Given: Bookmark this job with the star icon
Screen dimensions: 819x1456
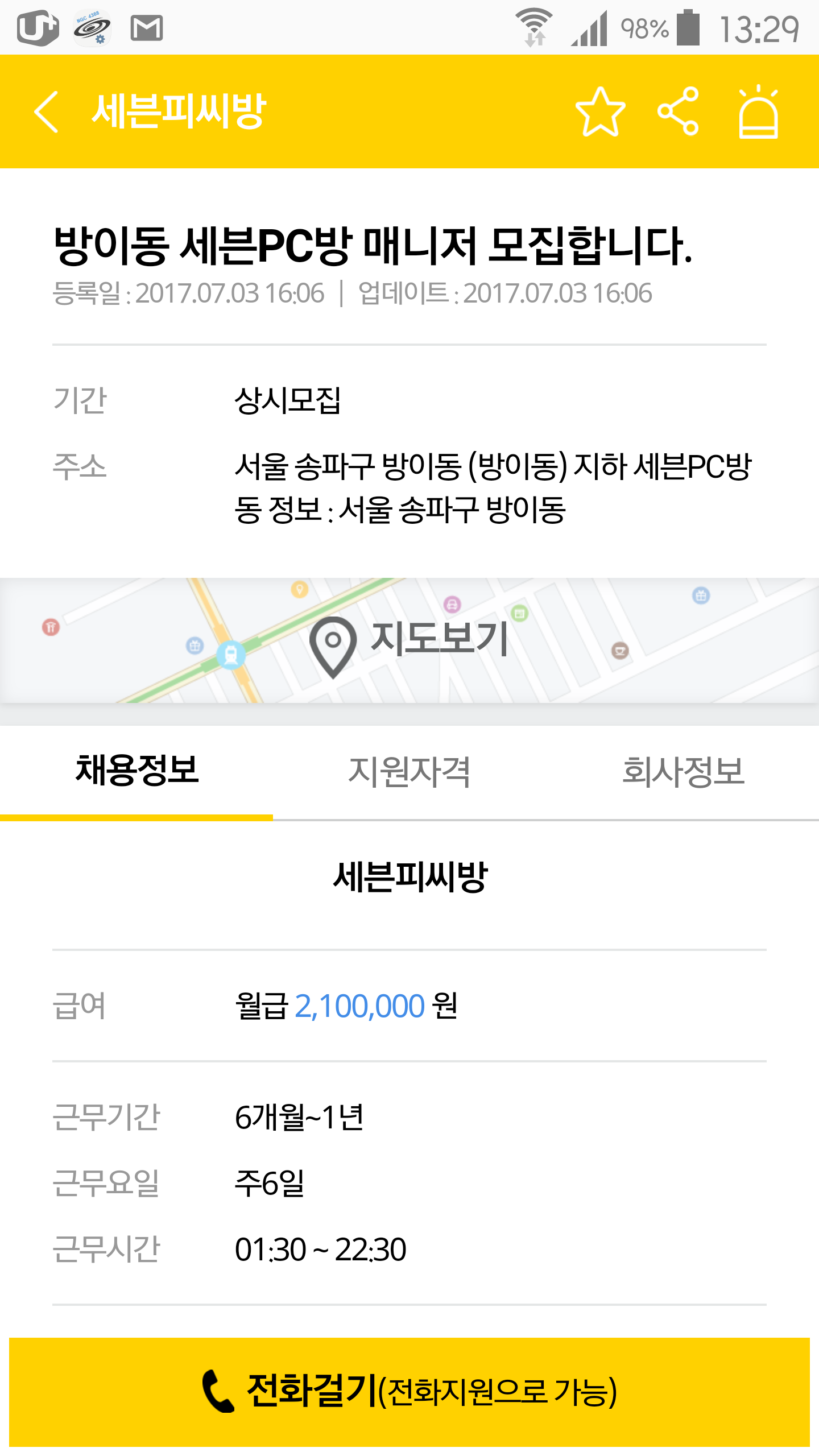Looking at the screenshot, I should click(600, 111).
